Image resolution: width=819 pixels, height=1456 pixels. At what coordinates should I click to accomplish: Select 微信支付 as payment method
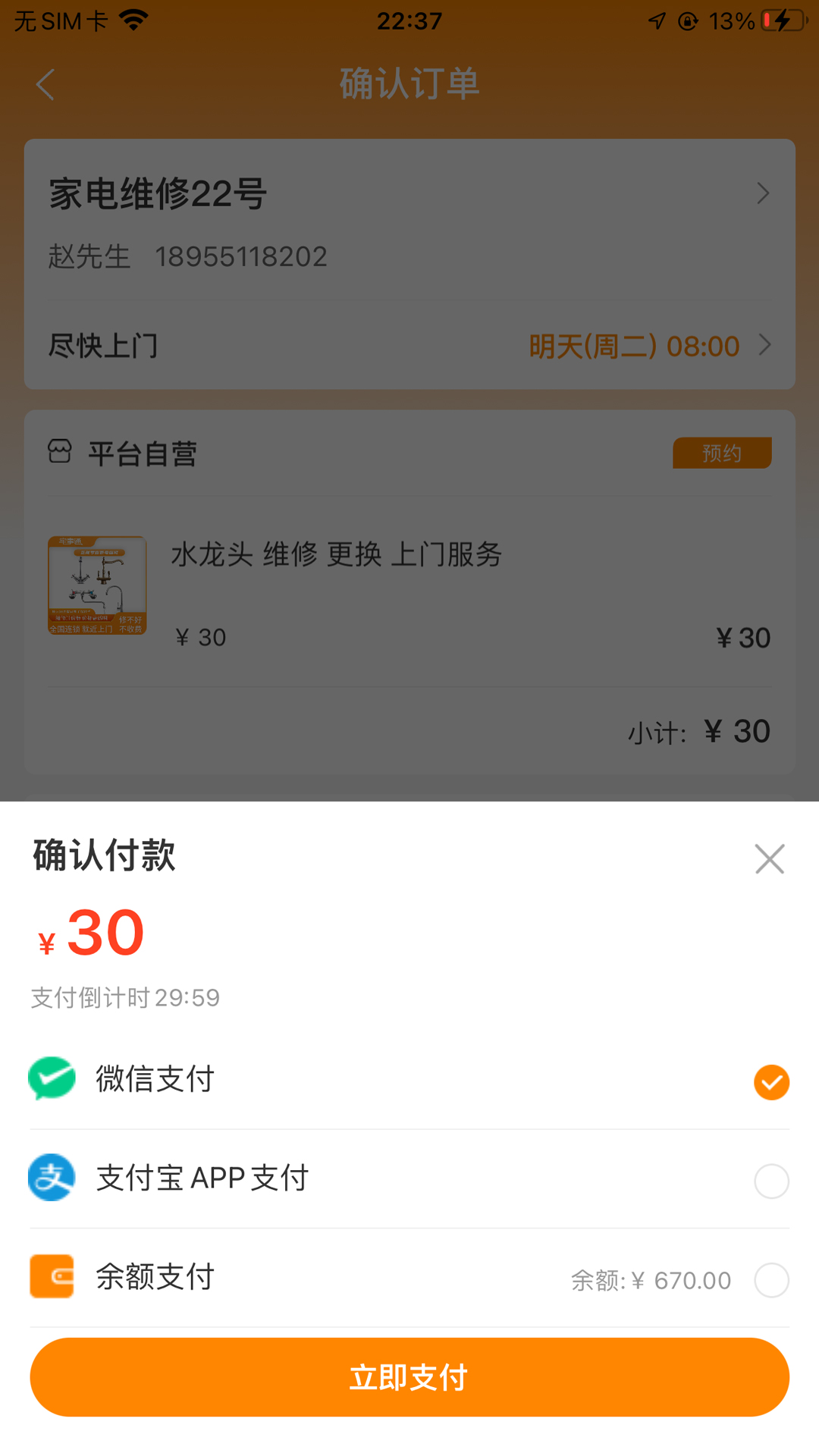771,1082
